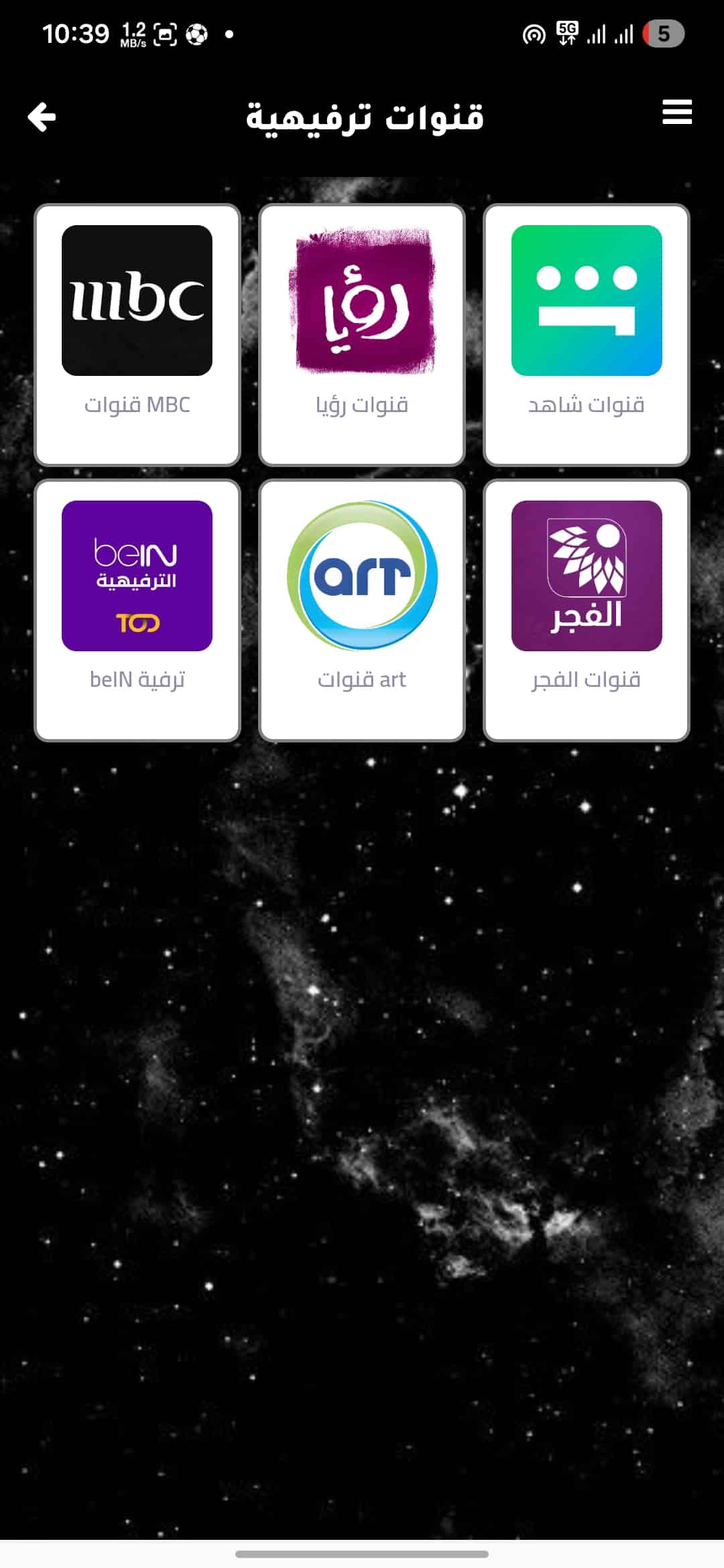Screen dimensions: 724x1568
Task: Tap the navigation handle at screen bottom
Action: 362,1555
